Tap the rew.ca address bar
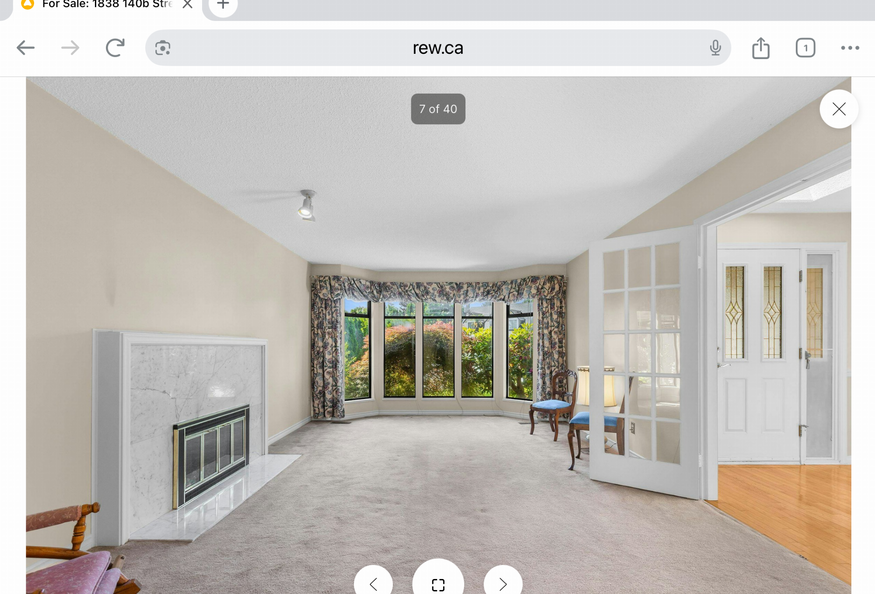 [438, 48]
